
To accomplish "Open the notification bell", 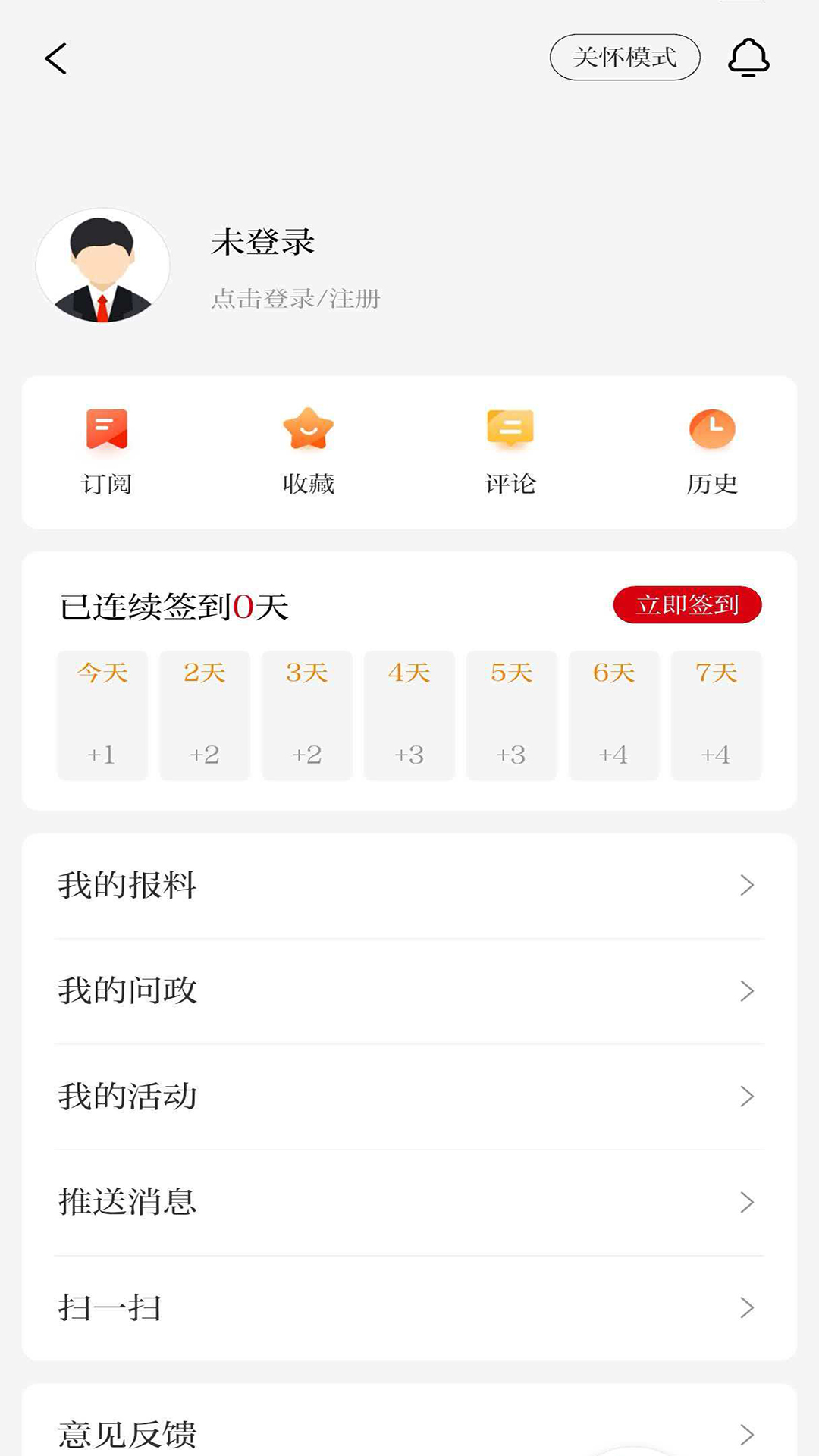I will [x=748, y=56].
